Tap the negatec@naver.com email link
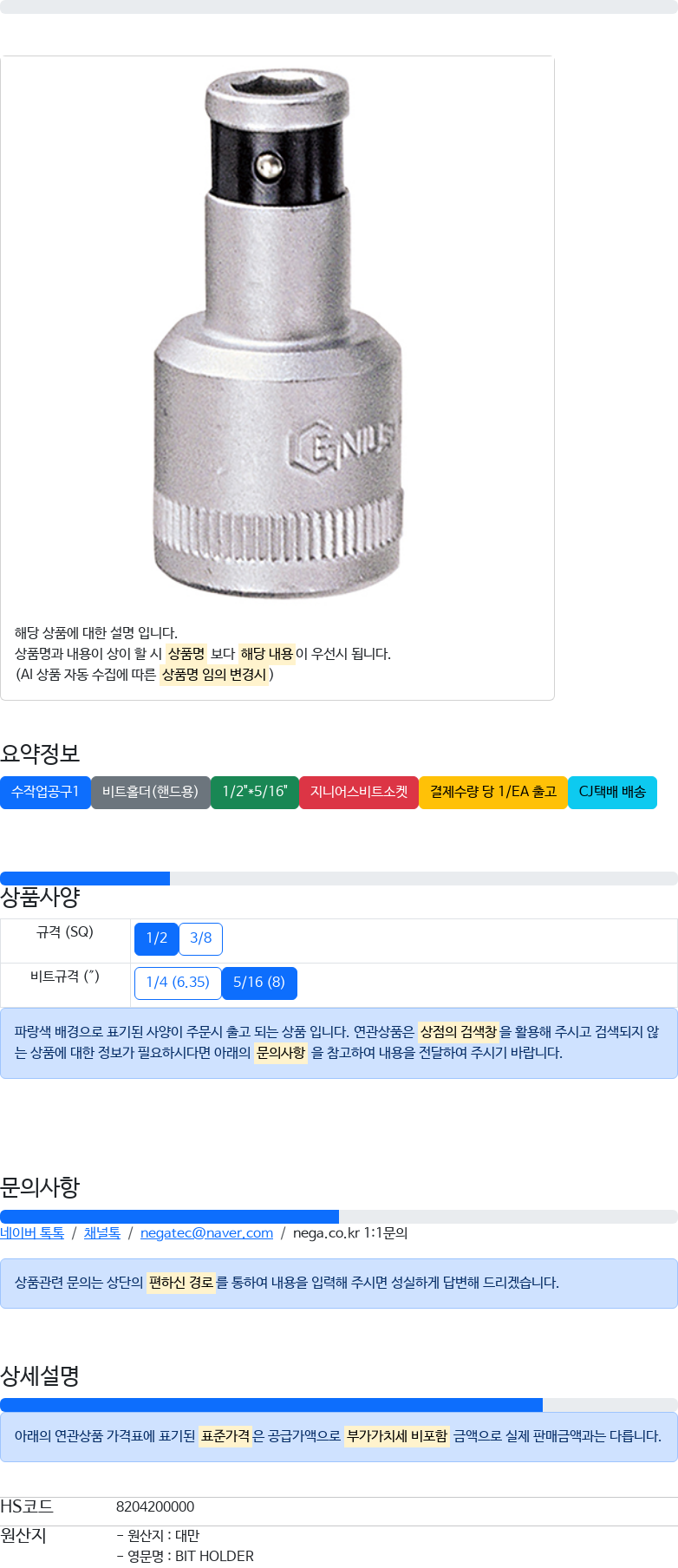 click(x=206, y=1232)
